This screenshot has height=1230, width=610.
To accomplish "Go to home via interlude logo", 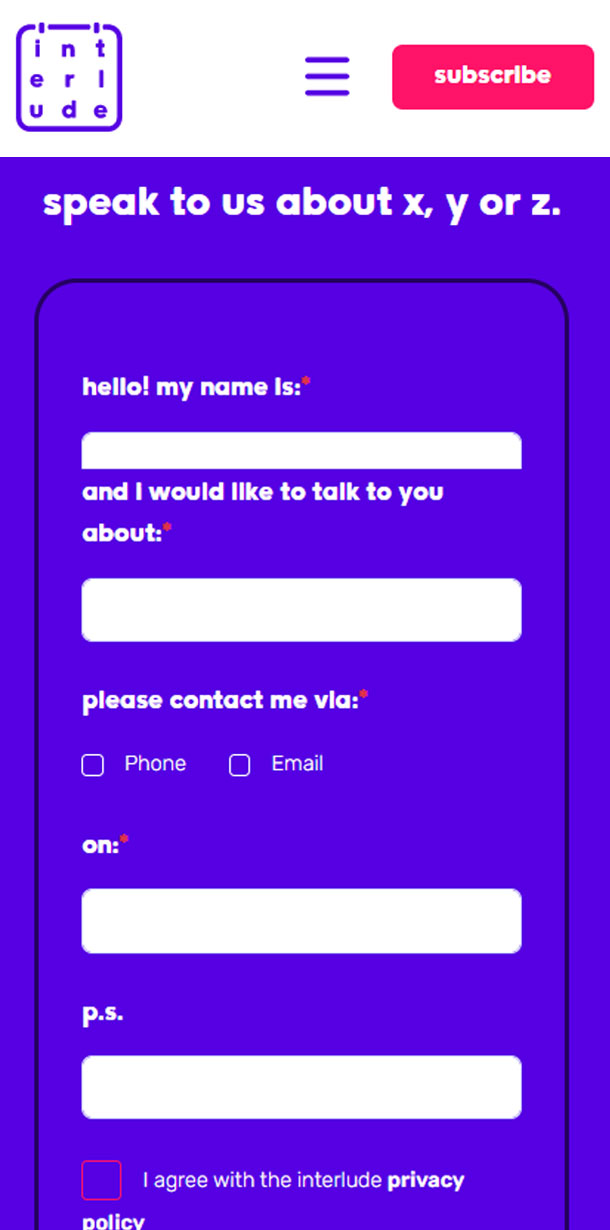I will [x=69, y=77].
